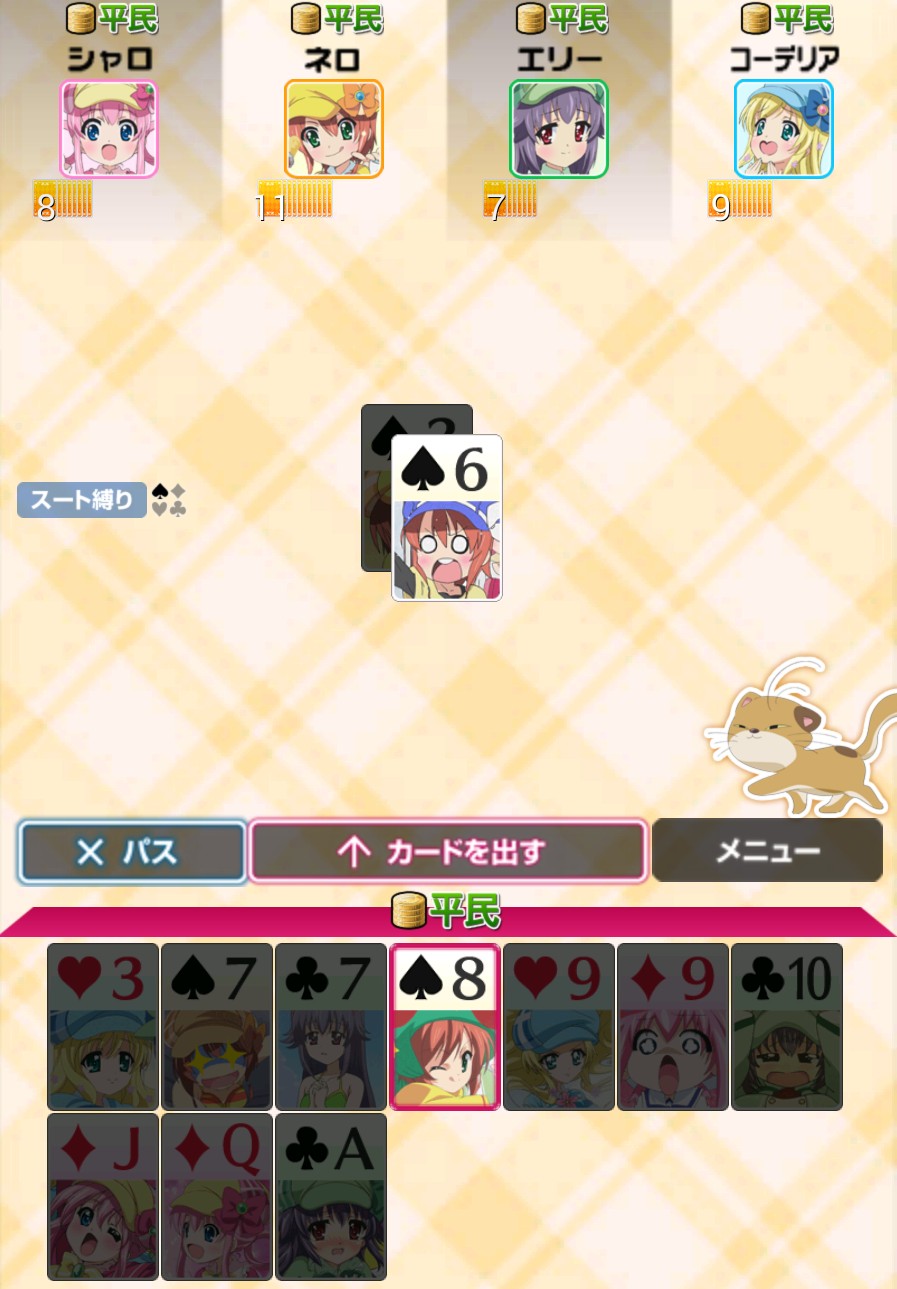
Task: Tap the パス (pass) button
Action: [x=132, y=852]
